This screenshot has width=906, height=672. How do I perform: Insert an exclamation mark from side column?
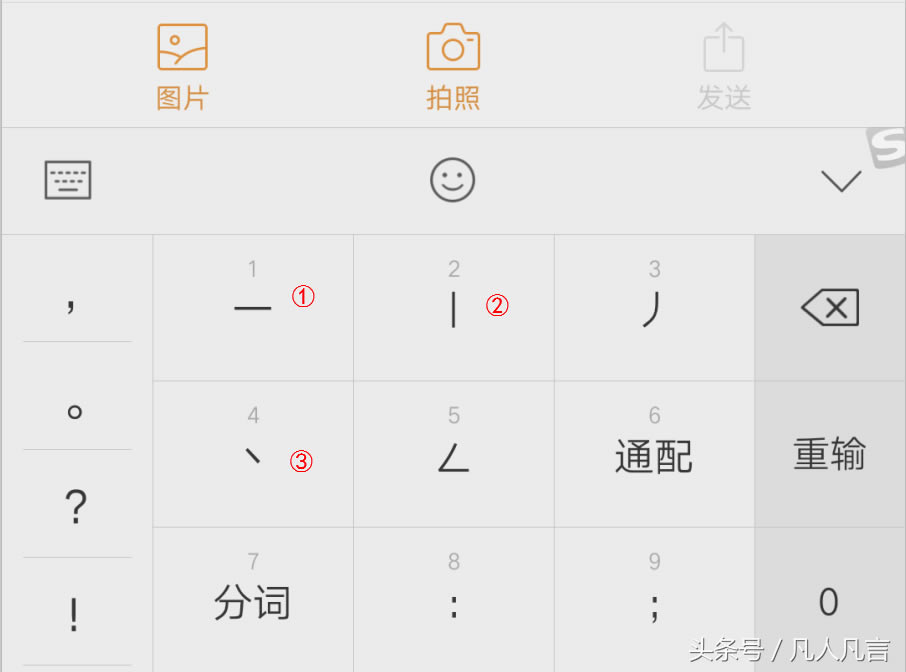(74, 614)
